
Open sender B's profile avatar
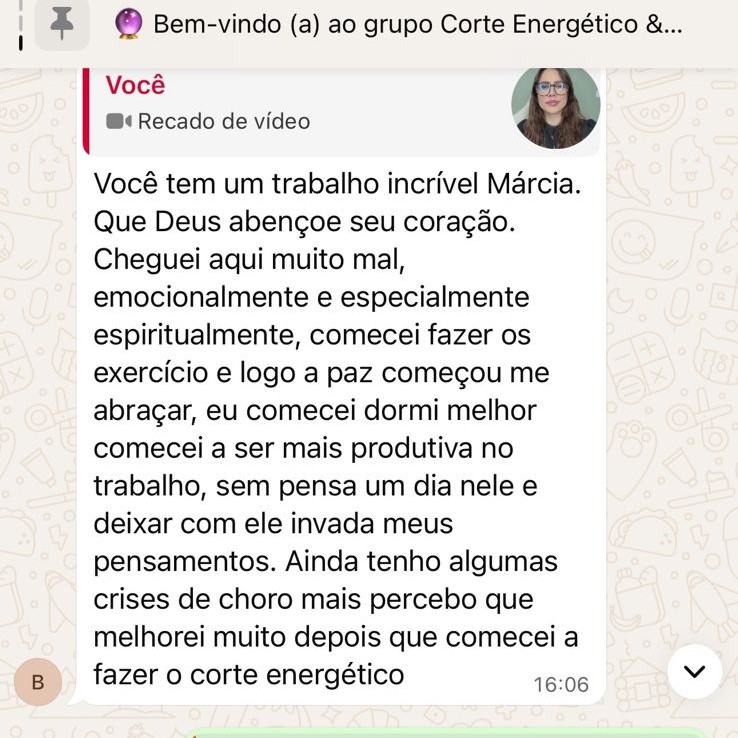[x=38, y=682]
